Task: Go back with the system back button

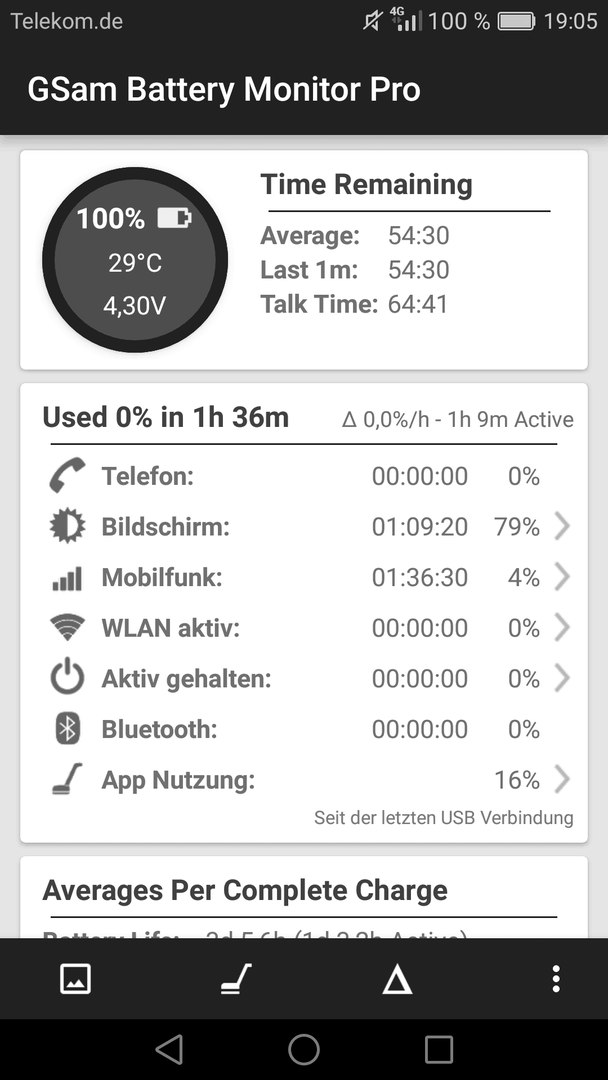Action: click(169, 1050)
